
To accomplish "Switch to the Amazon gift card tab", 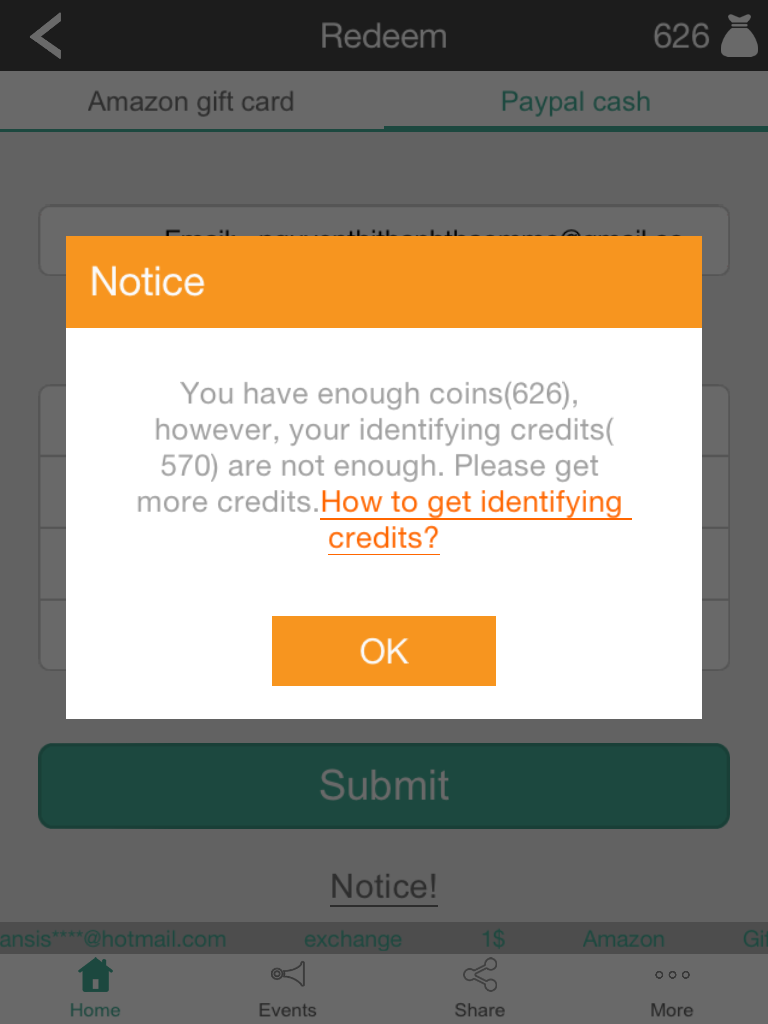I will (191, 101).
